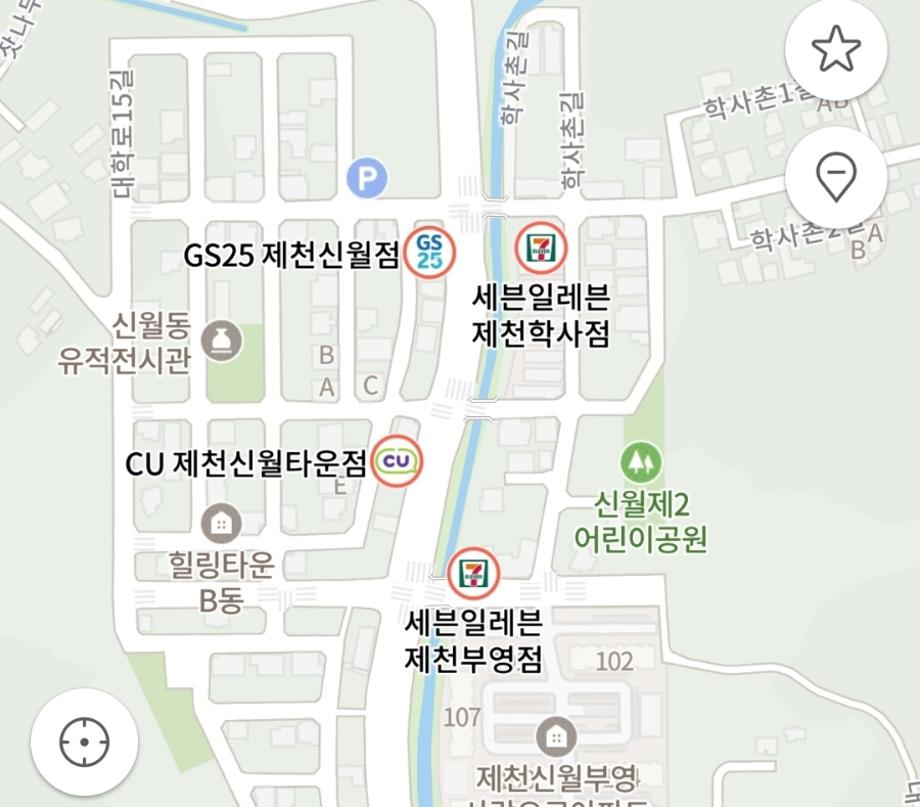
Task: Tap the parking lot P marker
Action: coord(367,179)
